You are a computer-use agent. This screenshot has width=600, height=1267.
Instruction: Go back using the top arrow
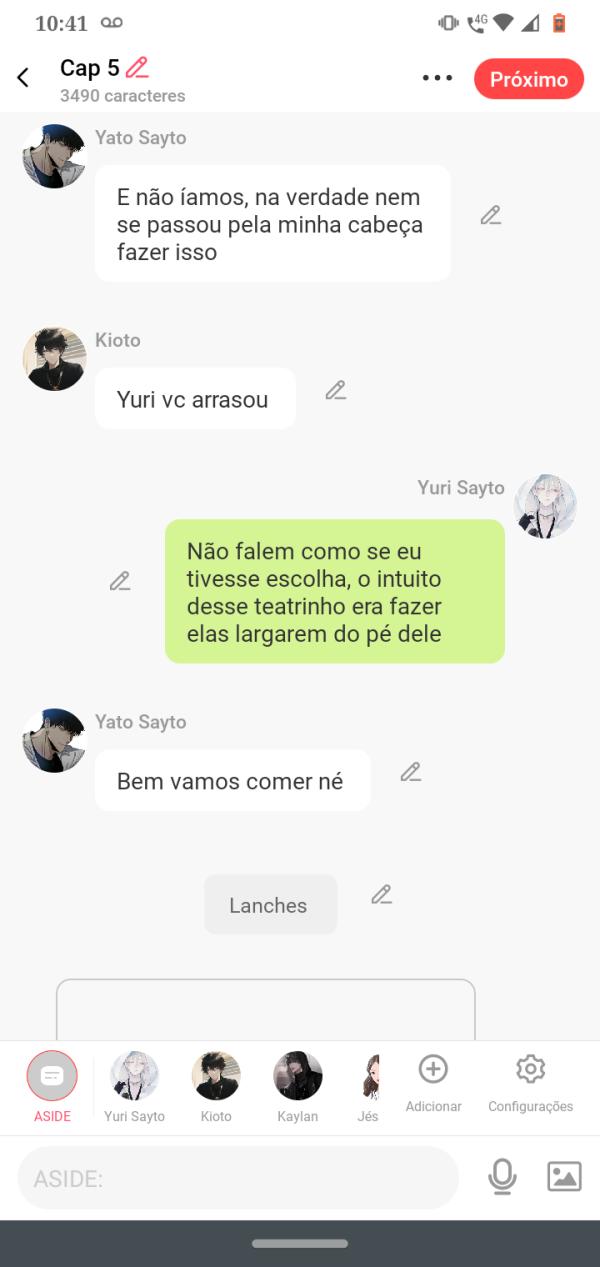[x=23, y=78]
